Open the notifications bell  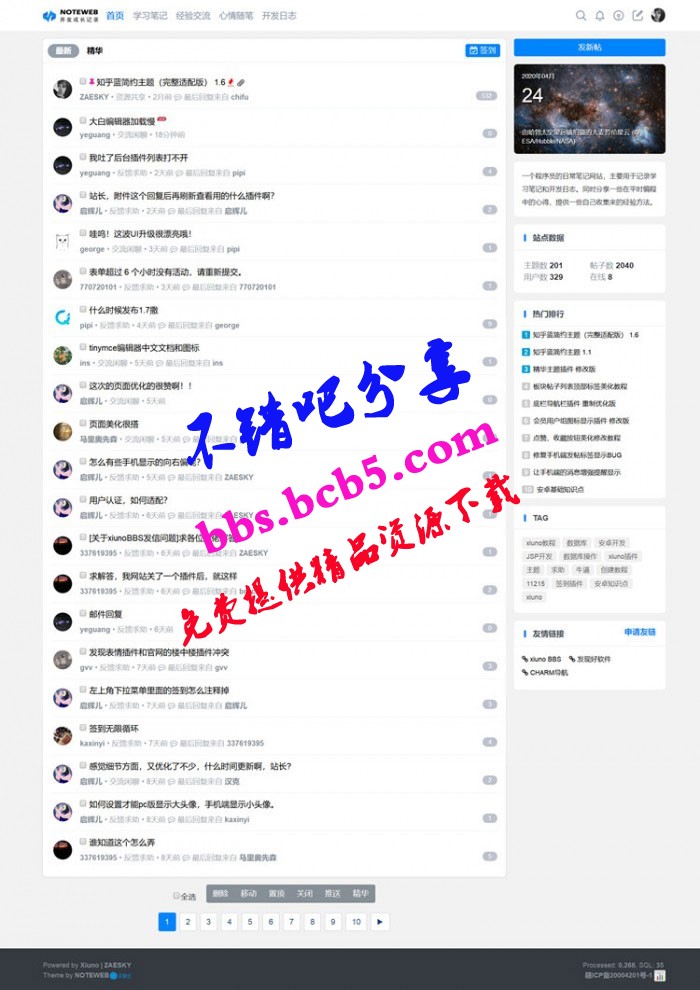coord(600,16)
